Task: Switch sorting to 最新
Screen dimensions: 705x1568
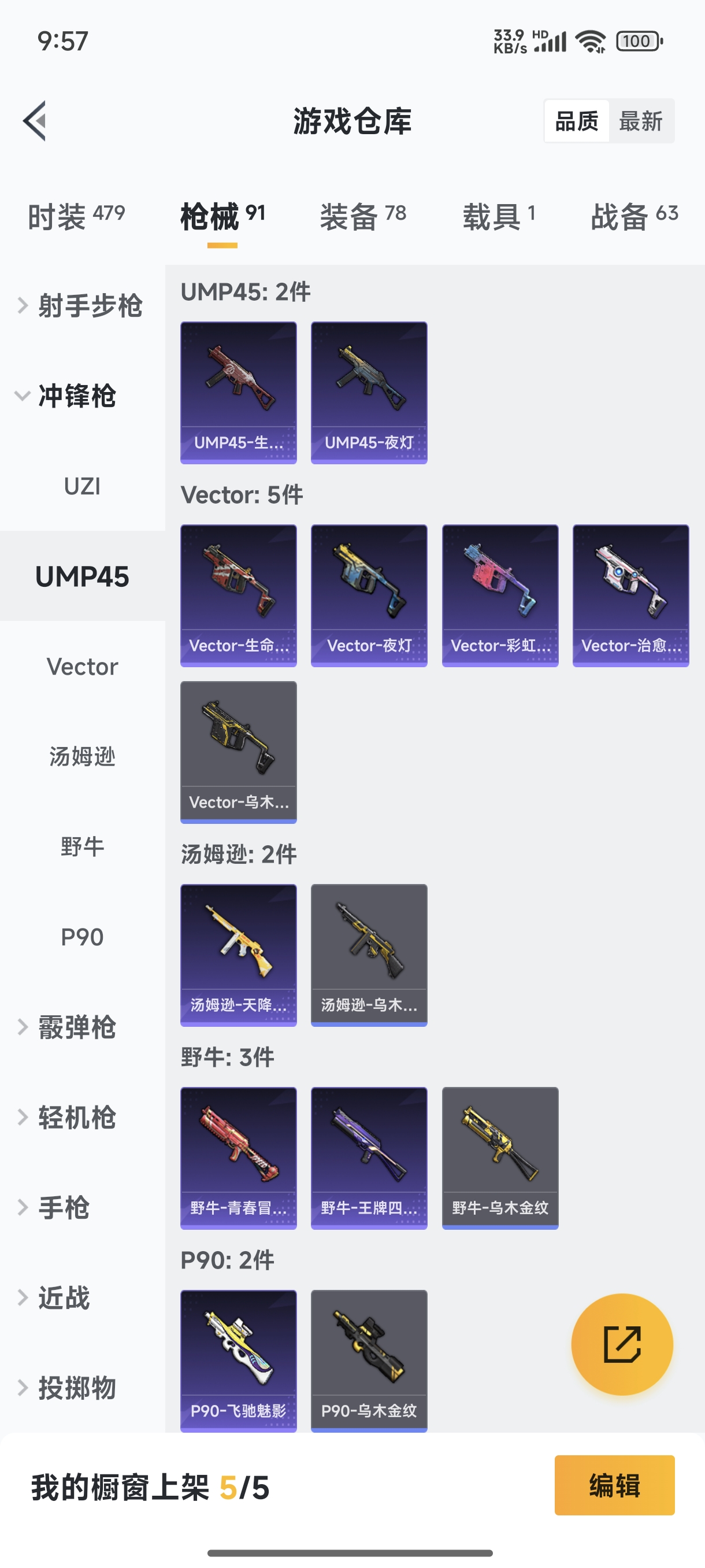Action: (x=643, y=121)
